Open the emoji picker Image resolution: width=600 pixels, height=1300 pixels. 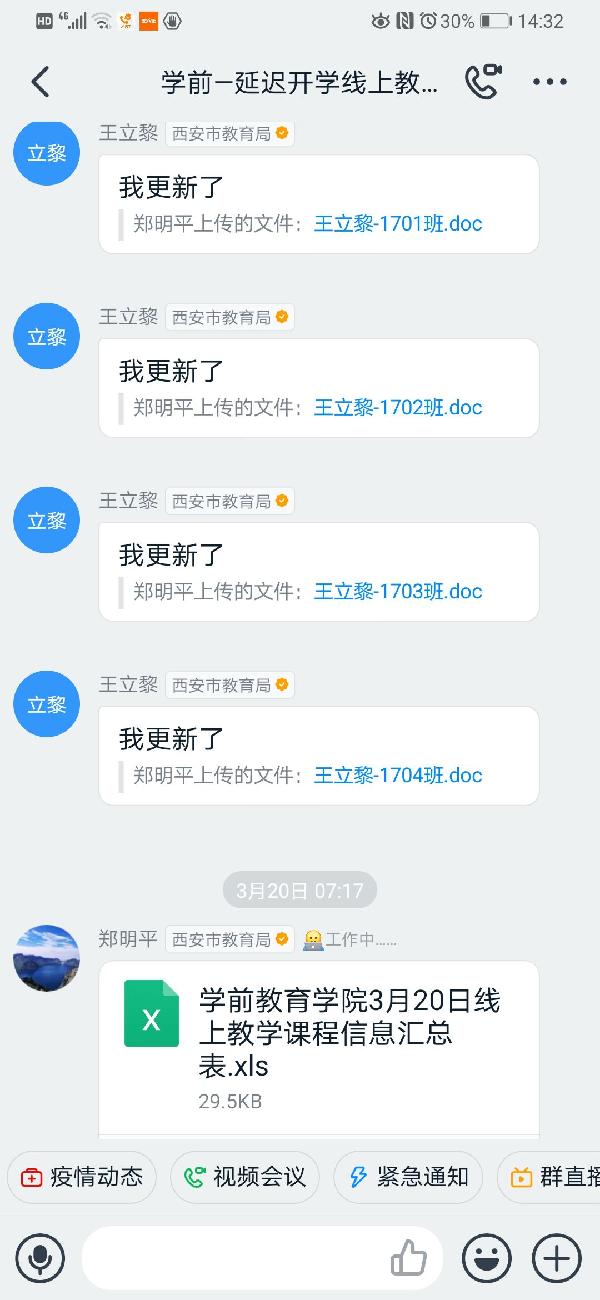pyautogui.click(x=486, y=1258)
